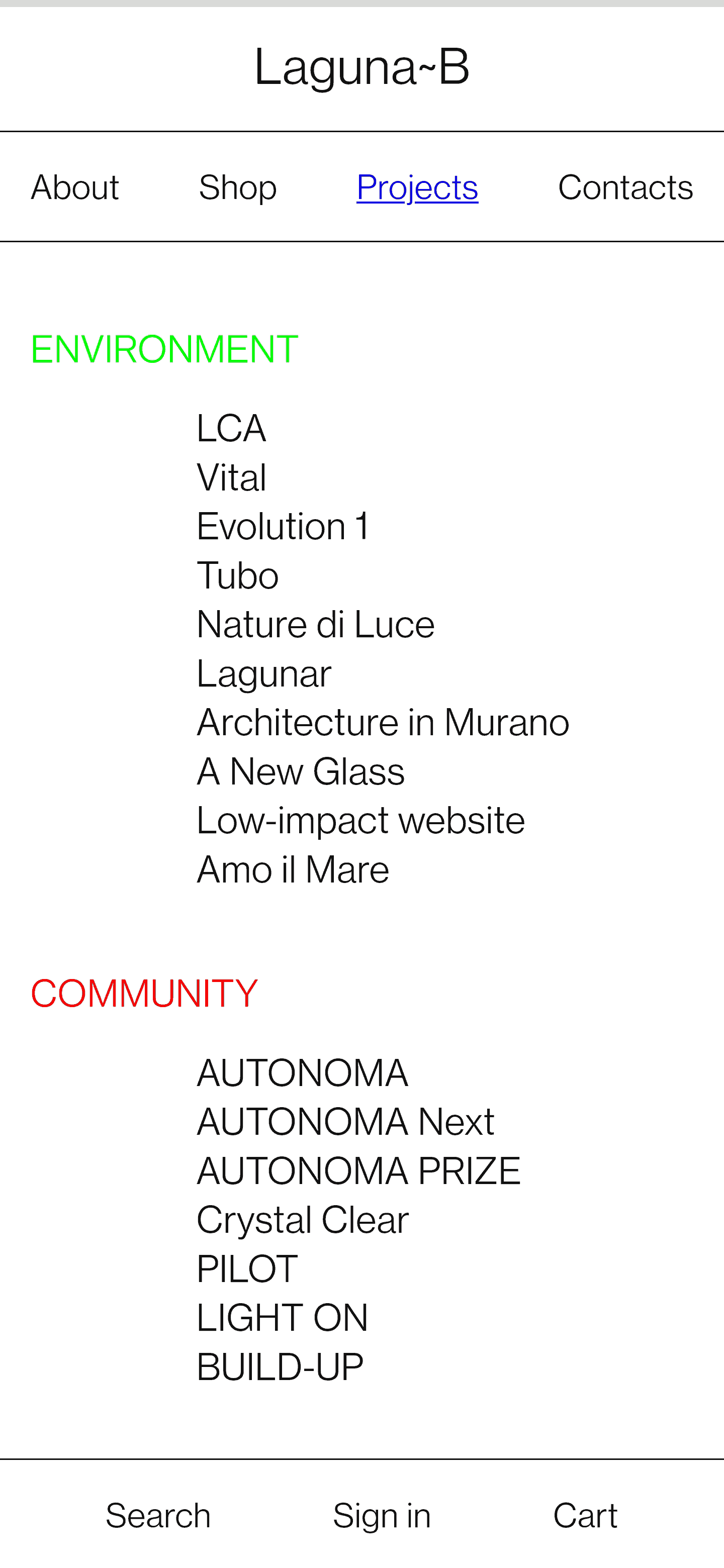Open Search in bottom bar
Image resolution: width=724 pixels, height=1568 pixels.
point(158,1515)
